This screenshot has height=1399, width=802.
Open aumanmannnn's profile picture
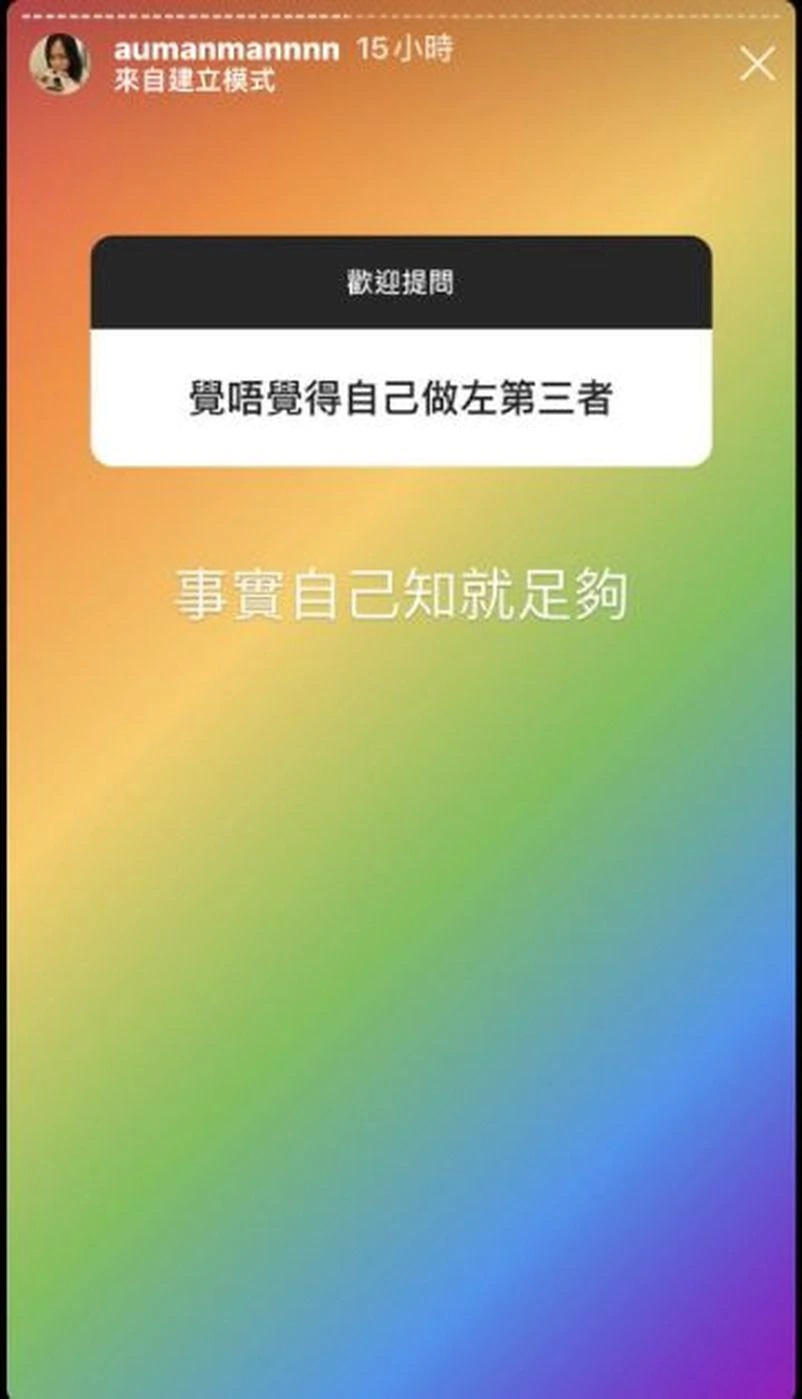pos(59,64)
